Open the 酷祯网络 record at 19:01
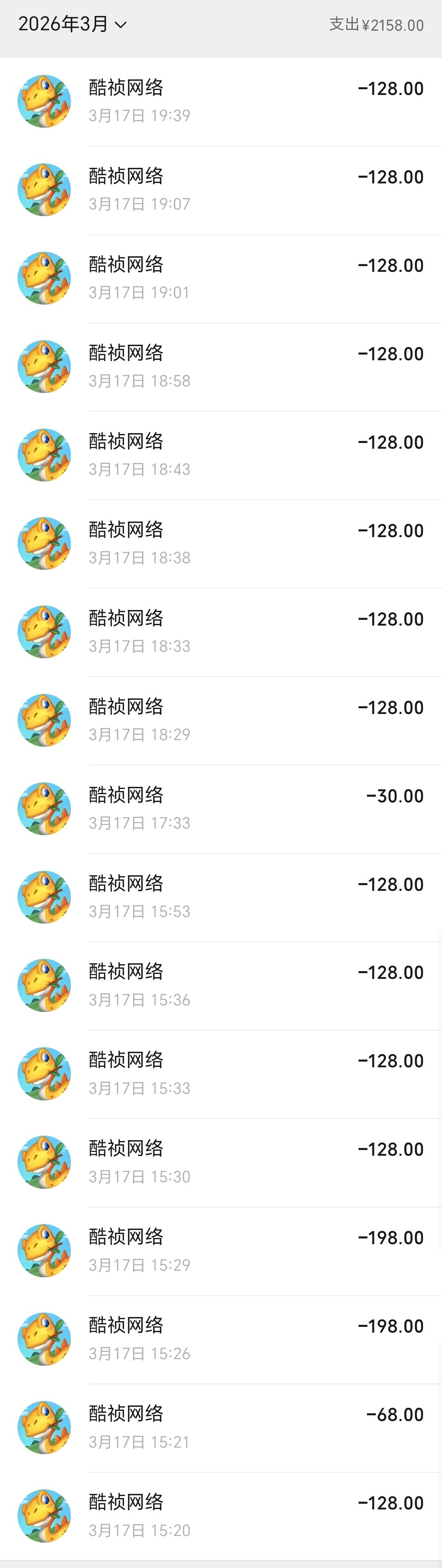The image size is (442, 1568). (x=221, y=278)
